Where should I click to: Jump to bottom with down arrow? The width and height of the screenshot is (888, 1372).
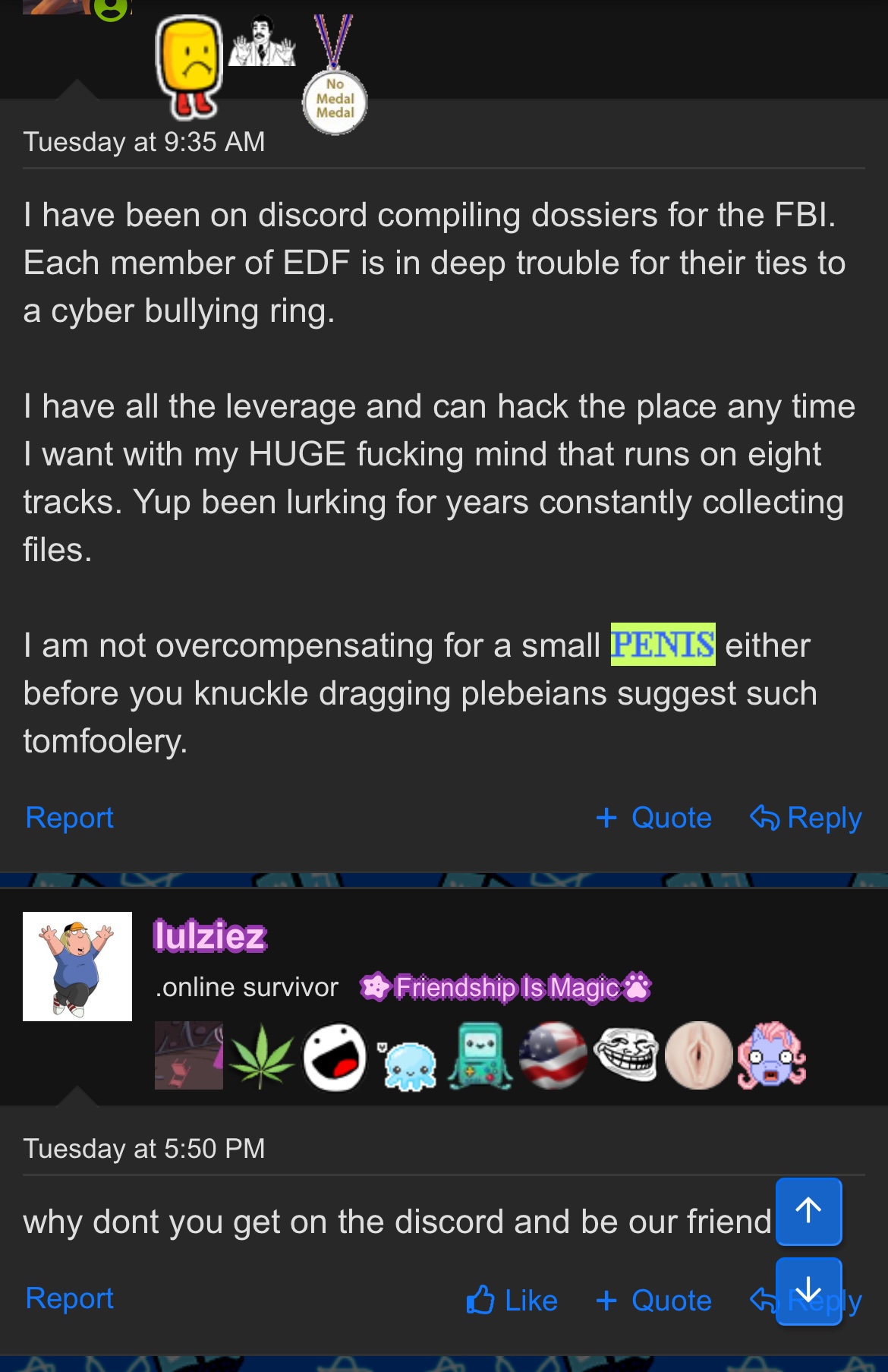[808, 1291]
